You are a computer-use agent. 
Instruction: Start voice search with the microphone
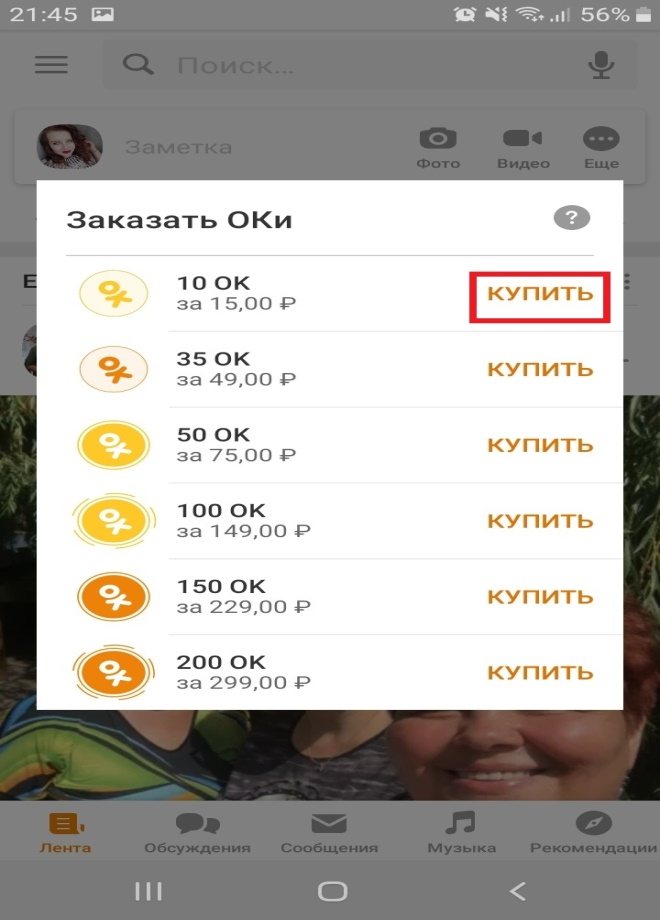click(600, 66)
